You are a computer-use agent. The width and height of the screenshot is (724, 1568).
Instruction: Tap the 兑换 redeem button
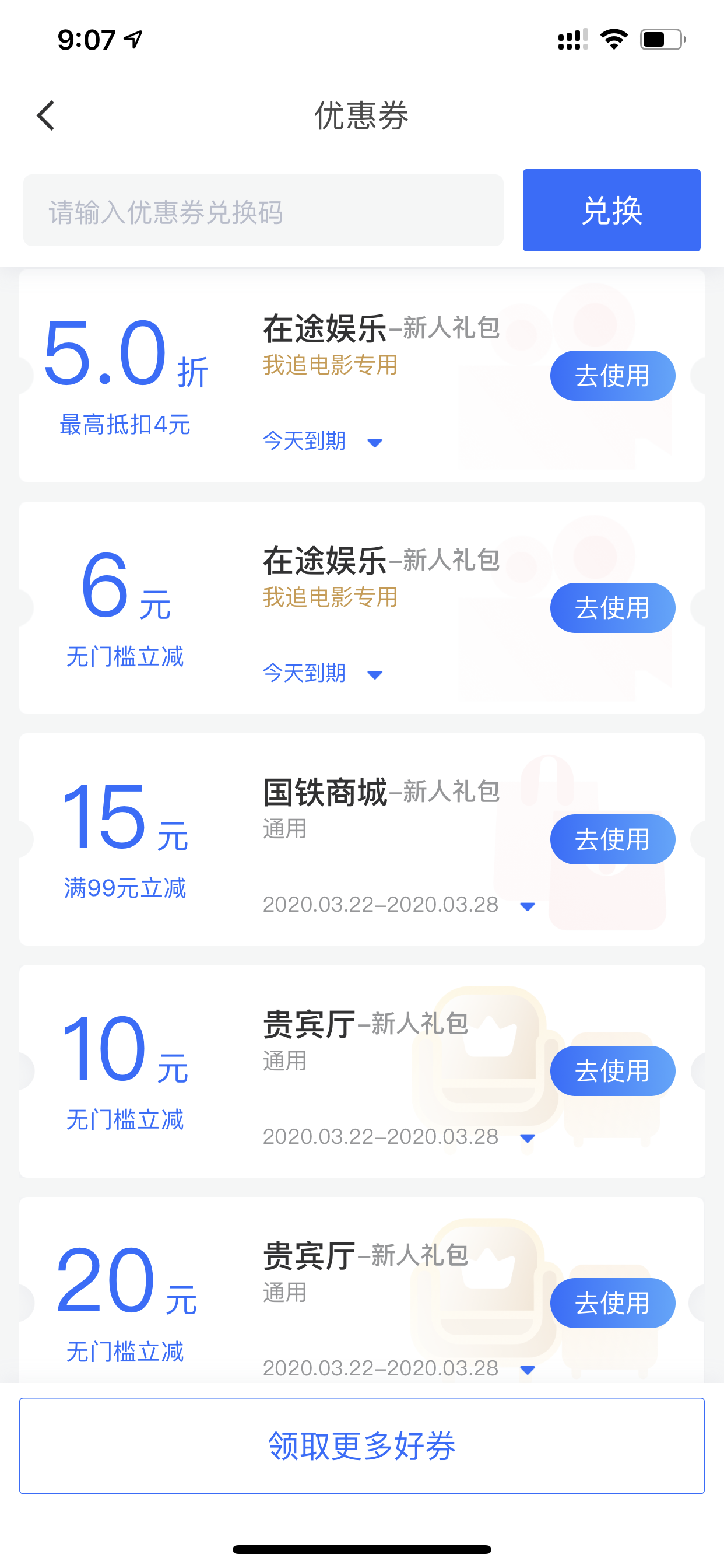(x=611, y=210)
